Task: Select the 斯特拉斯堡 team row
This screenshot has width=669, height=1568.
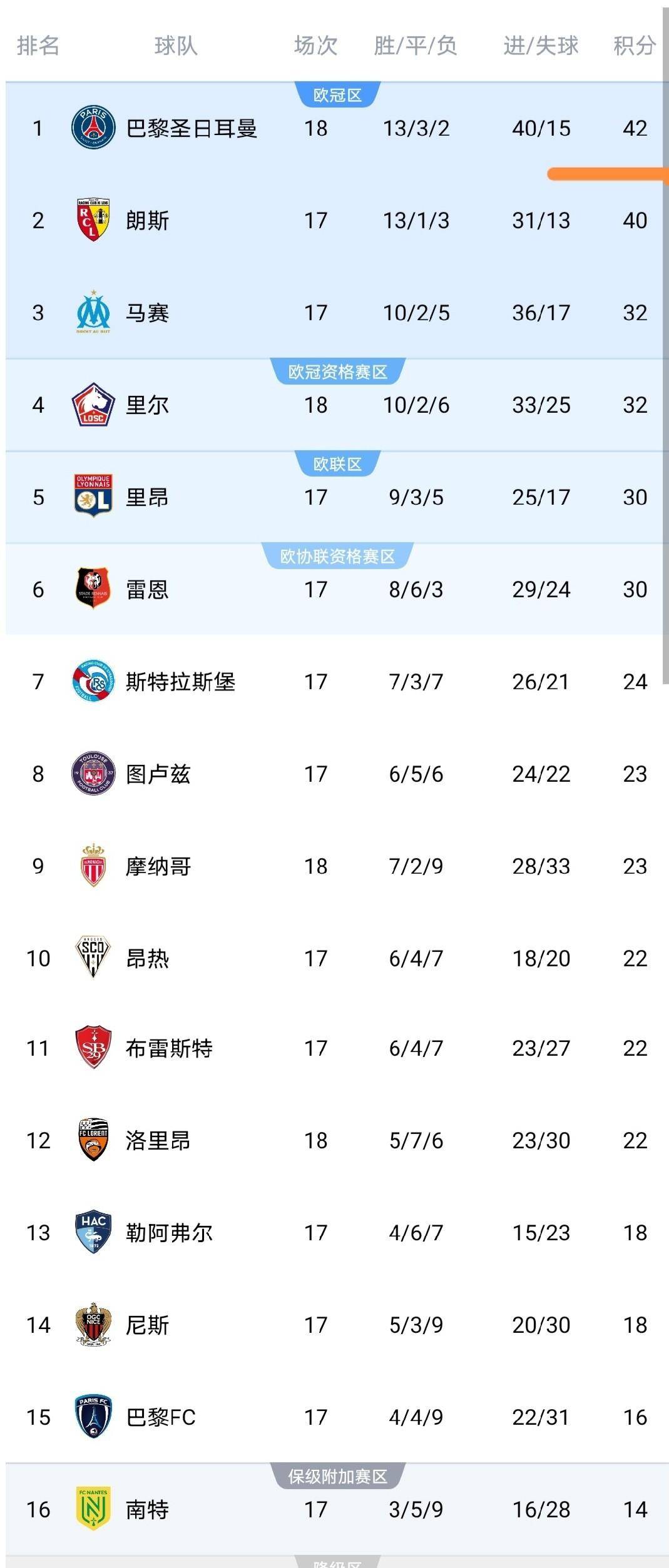Action: pyautogui.click(x=180, y=682)
